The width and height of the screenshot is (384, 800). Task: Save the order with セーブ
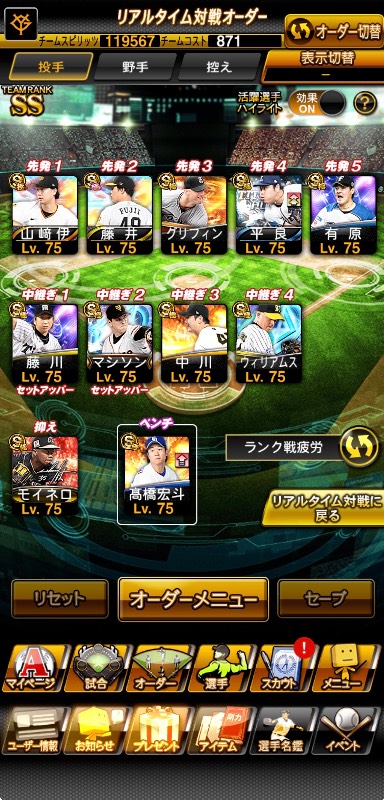pos(326,598)
